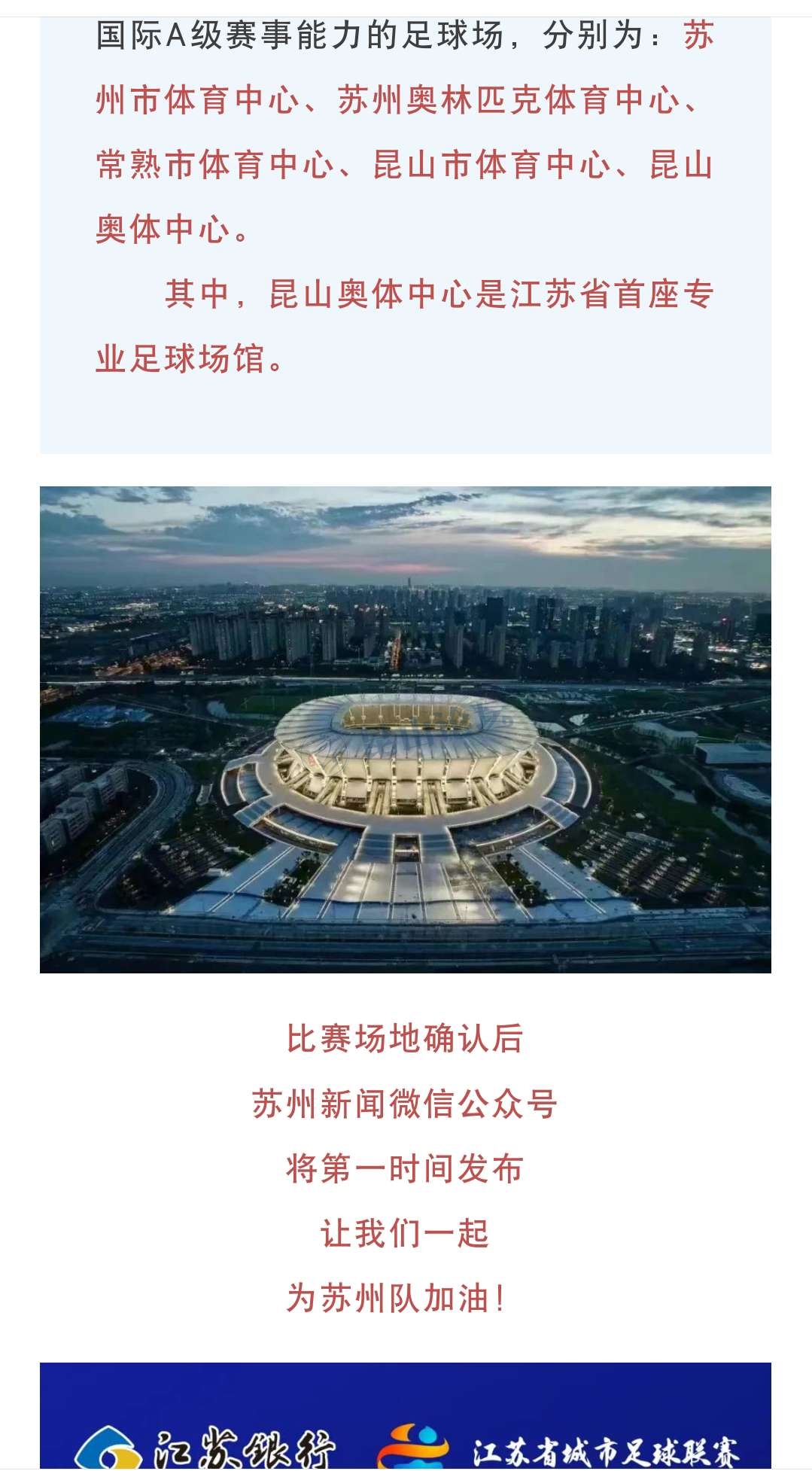812x1471 pixels.
Task: Open the Jiangsu city football league banner image
Action: point(406,1418)
